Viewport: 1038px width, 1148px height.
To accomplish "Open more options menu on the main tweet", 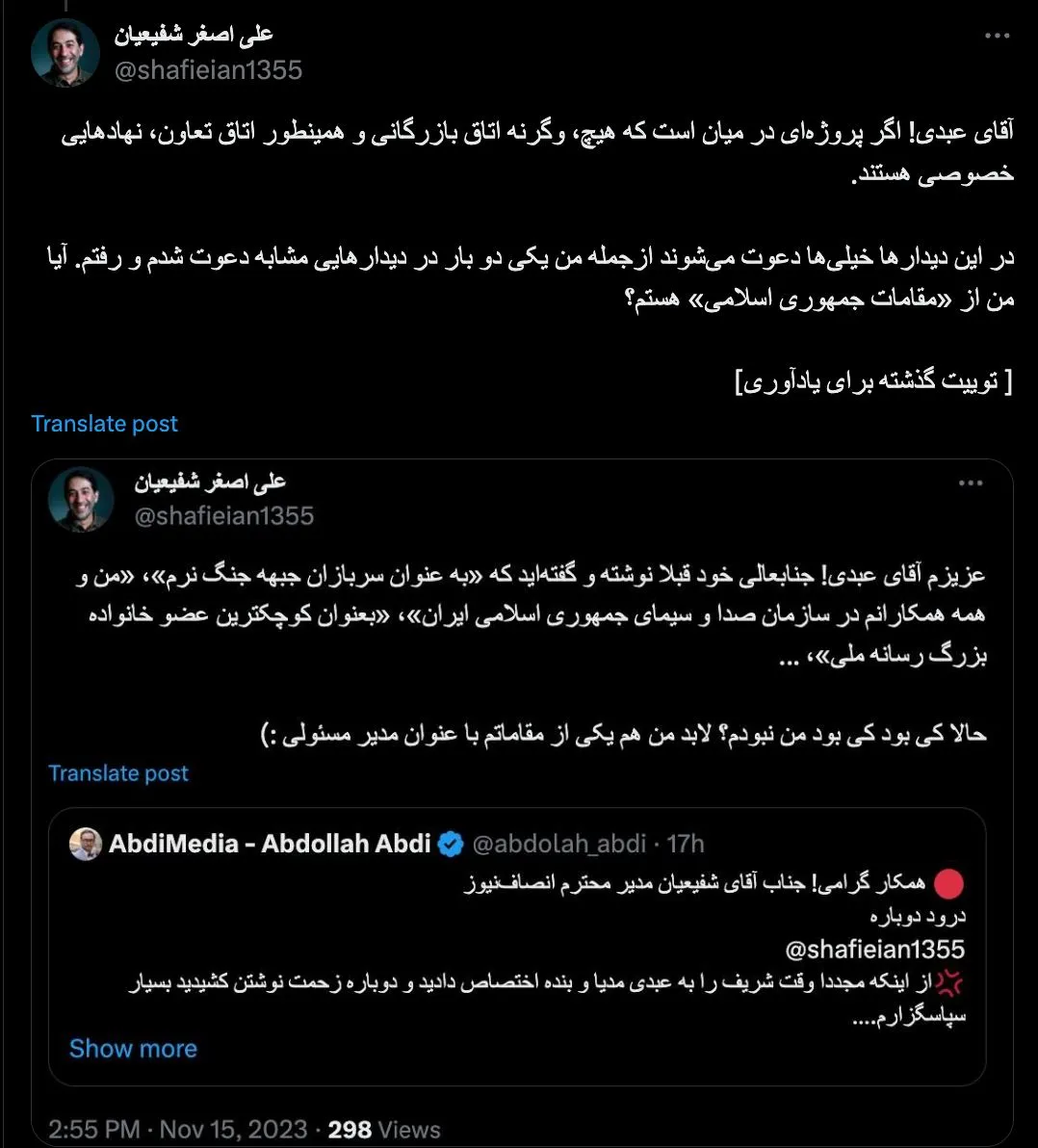I will point(999,37).
